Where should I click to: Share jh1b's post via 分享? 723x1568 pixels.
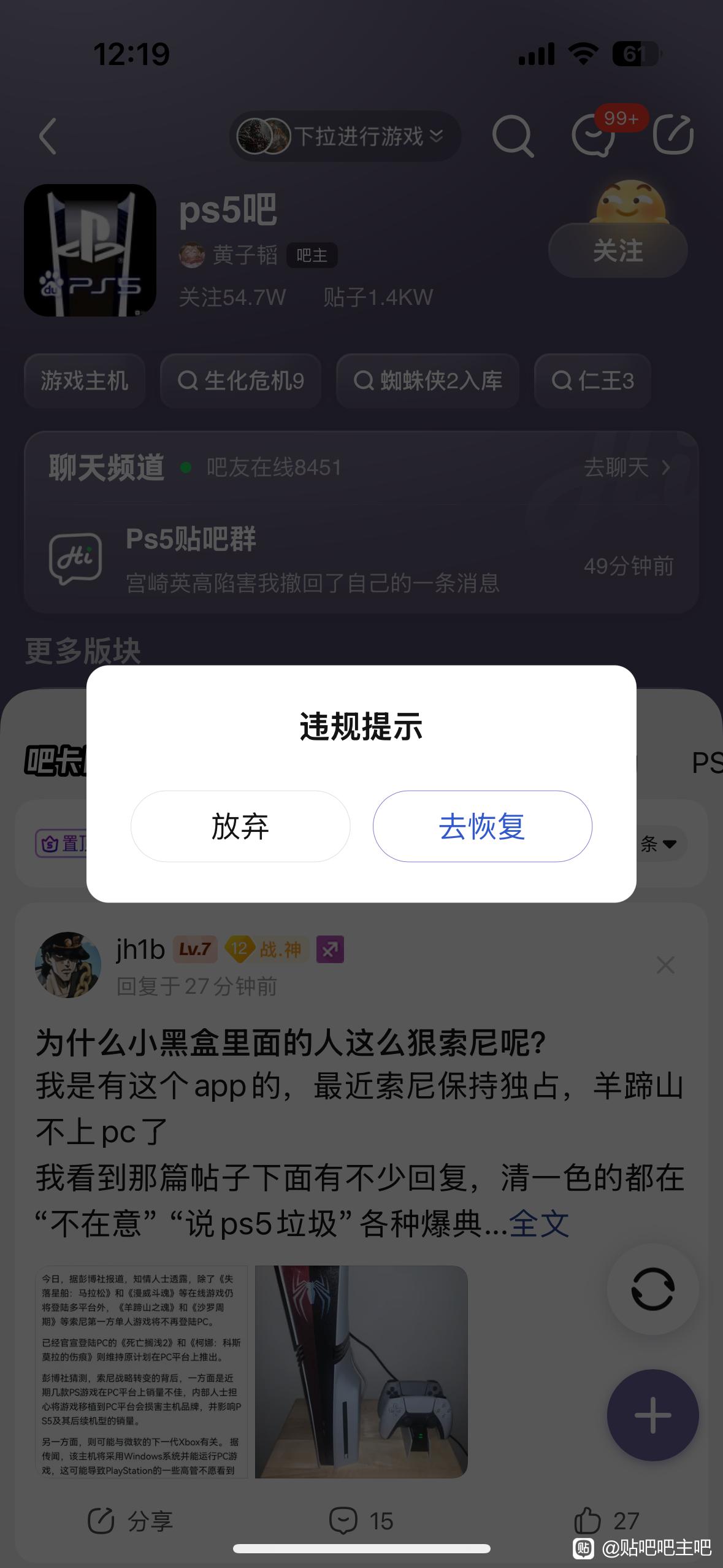coord(131,1521)
